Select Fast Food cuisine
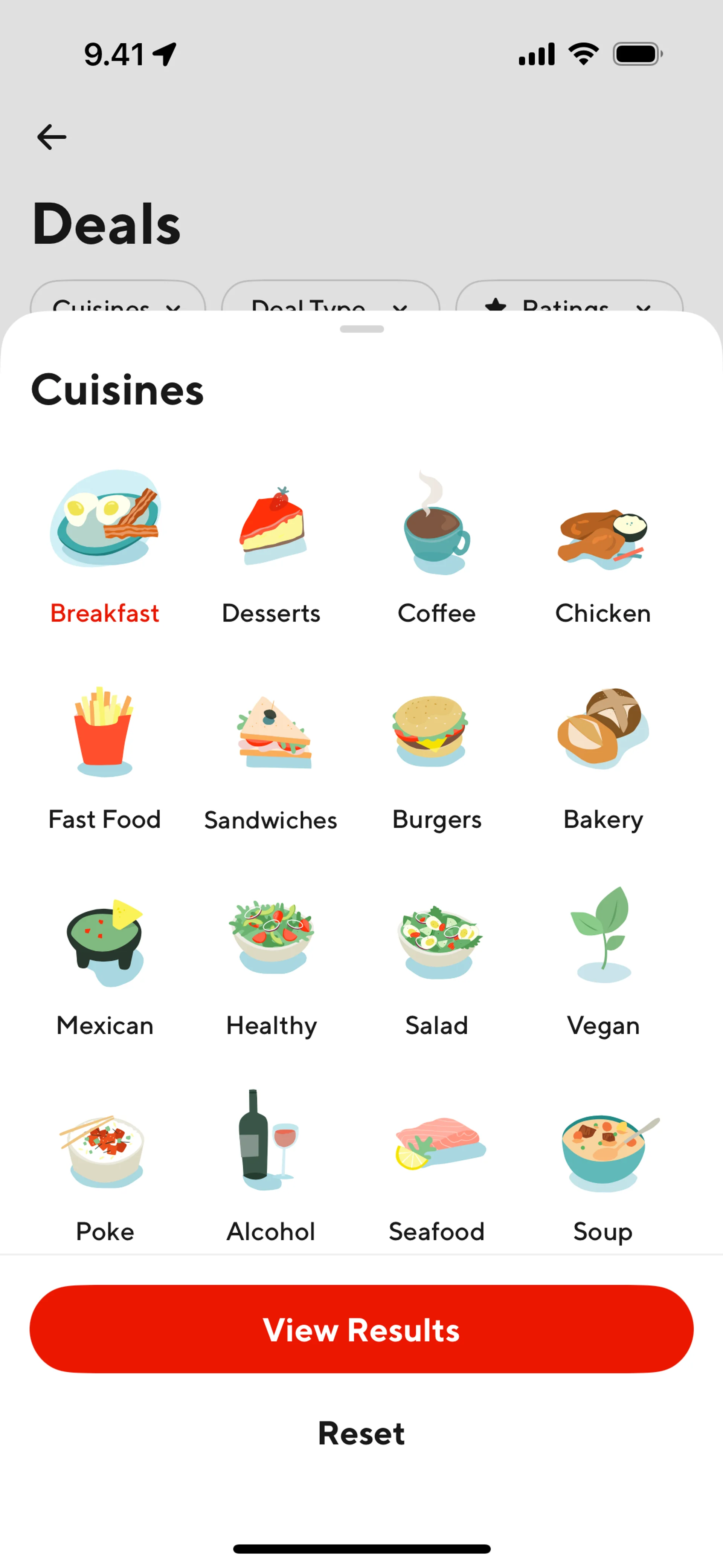 click(x=105, y=755)
